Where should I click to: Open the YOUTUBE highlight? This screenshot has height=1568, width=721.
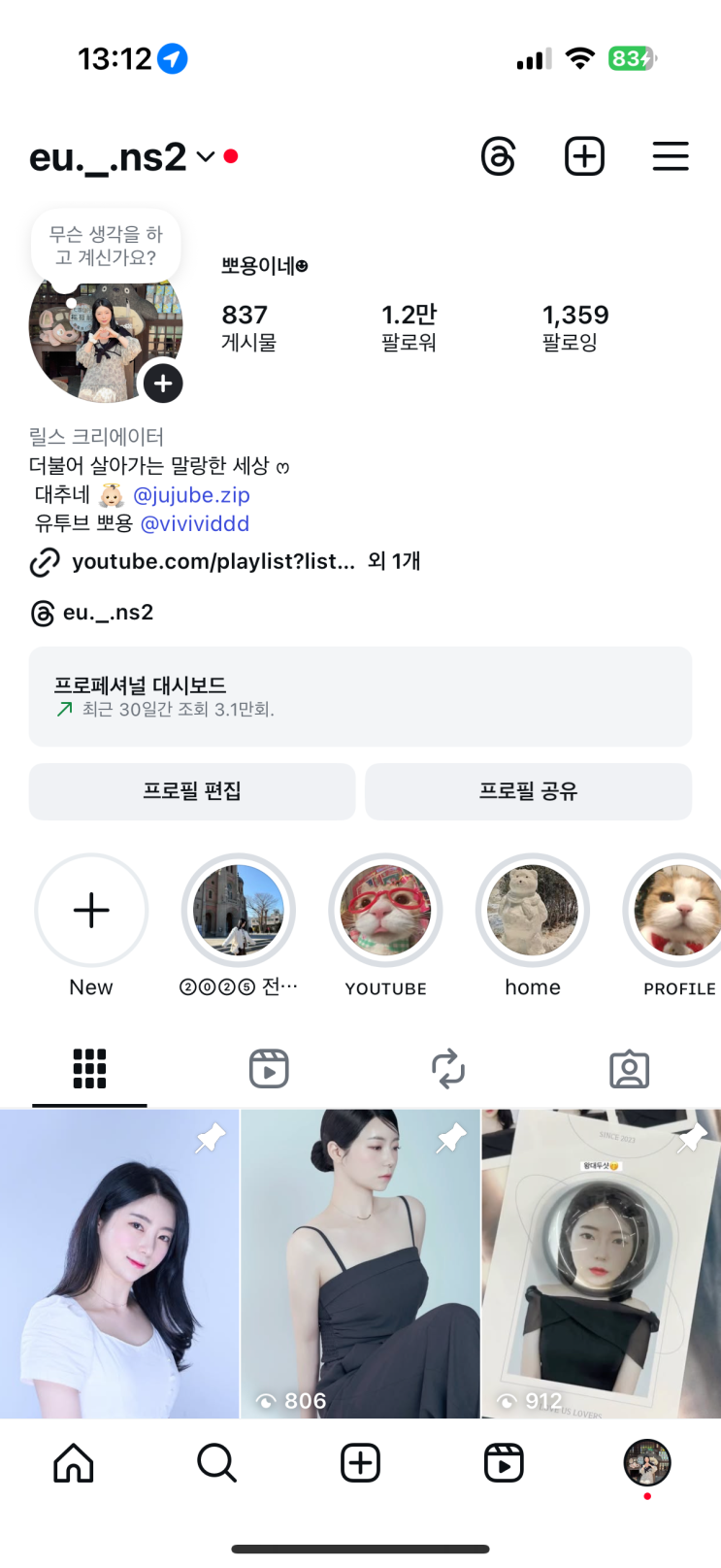[385, 911]
